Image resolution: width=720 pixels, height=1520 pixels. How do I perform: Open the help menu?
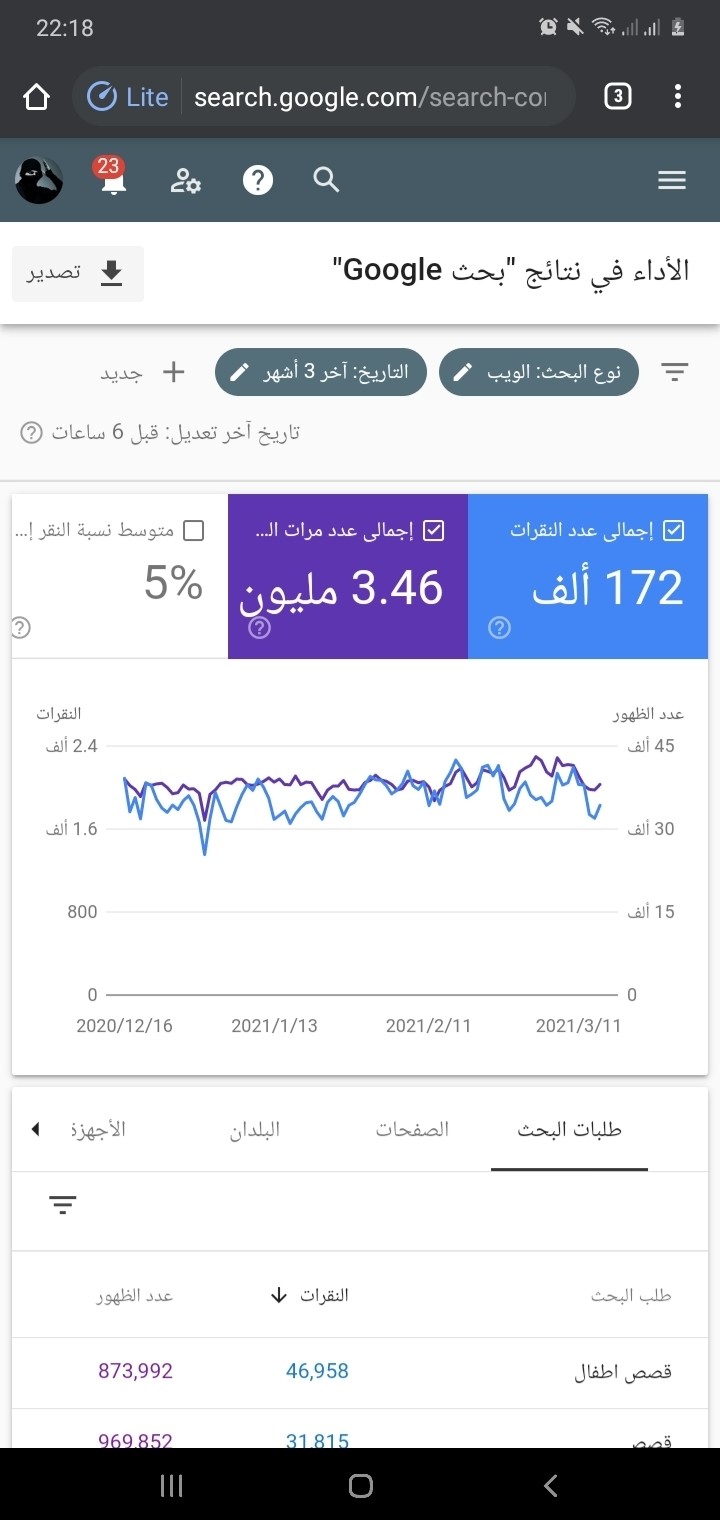(x=258, y=180)
